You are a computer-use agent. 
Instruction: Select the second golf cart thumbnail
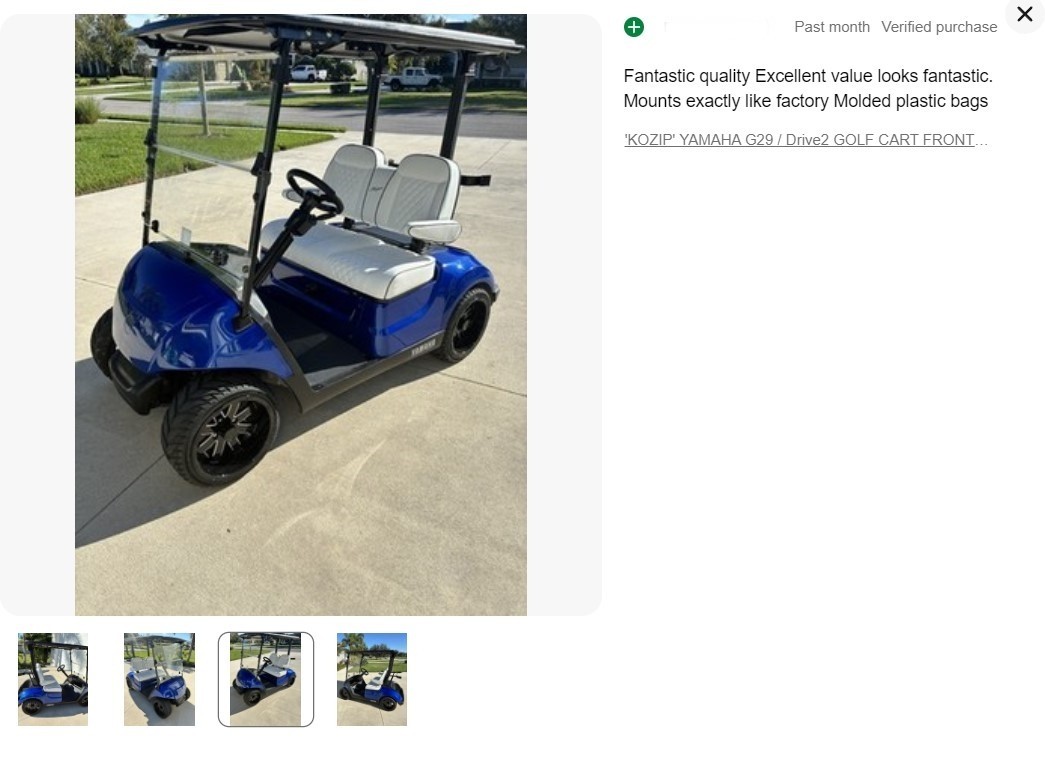(x=159, y=679)
